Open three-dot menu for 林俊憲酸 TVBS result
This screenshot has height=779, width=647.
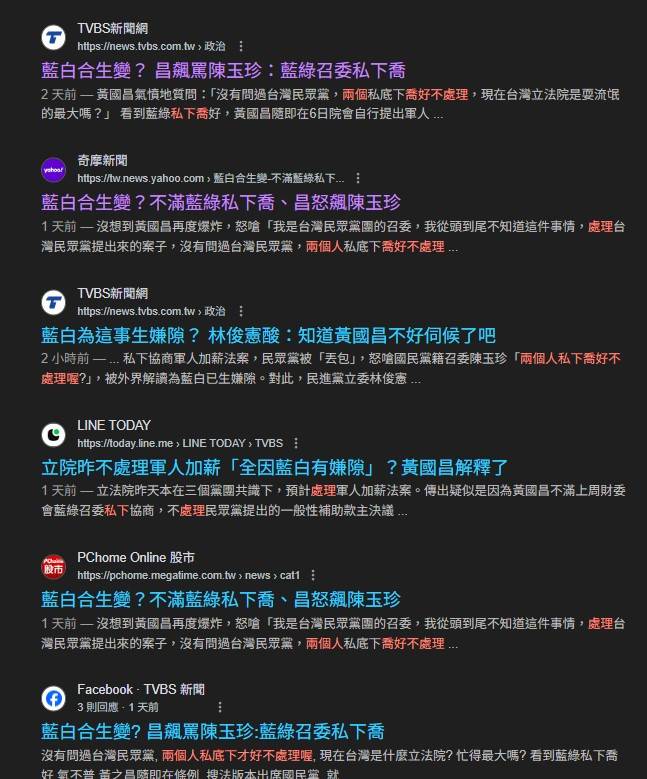240,311
